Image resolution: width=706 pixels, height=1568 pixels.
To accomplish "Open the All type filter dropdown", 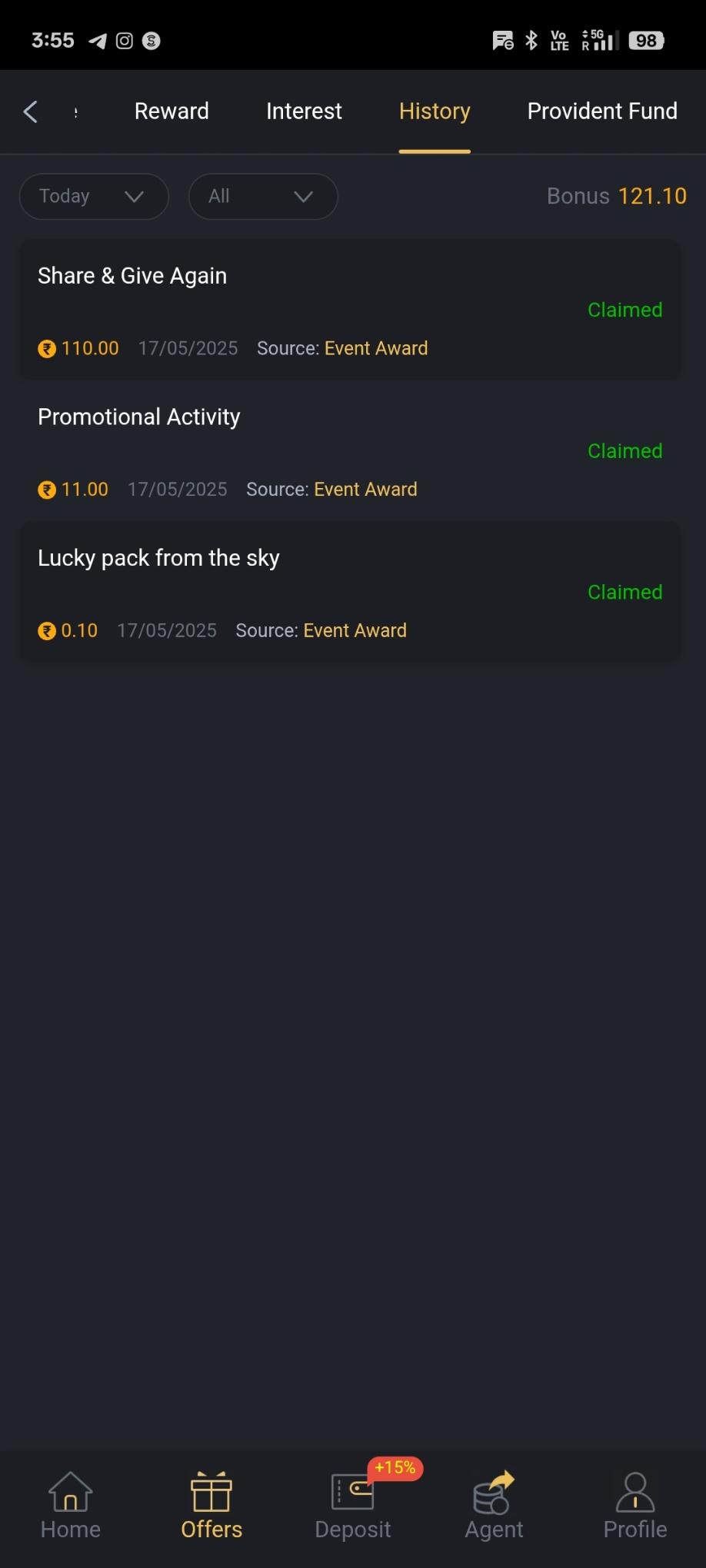I will coord(262,197).
